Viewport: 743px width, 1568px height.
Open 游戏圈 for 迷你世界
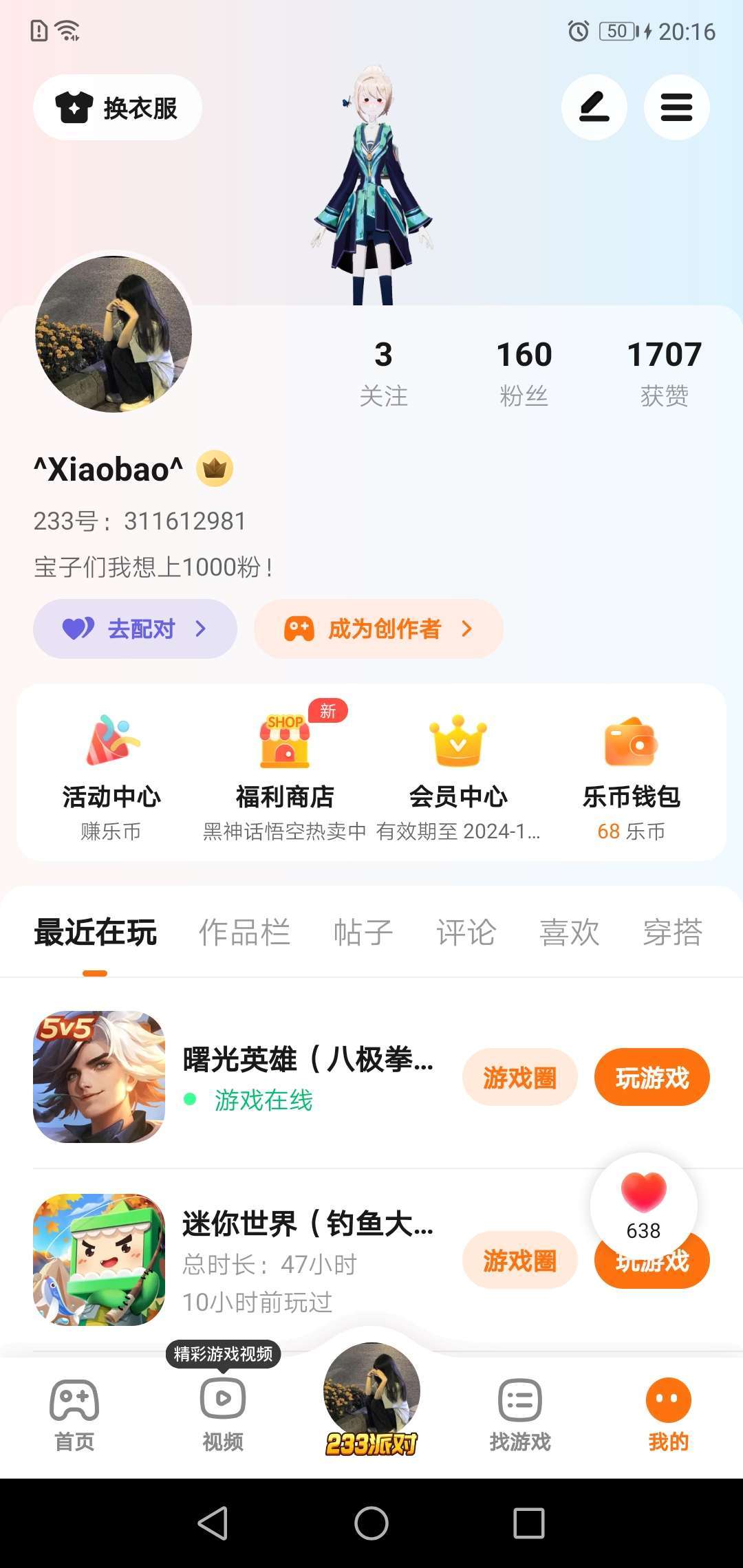pos(519,1261)
